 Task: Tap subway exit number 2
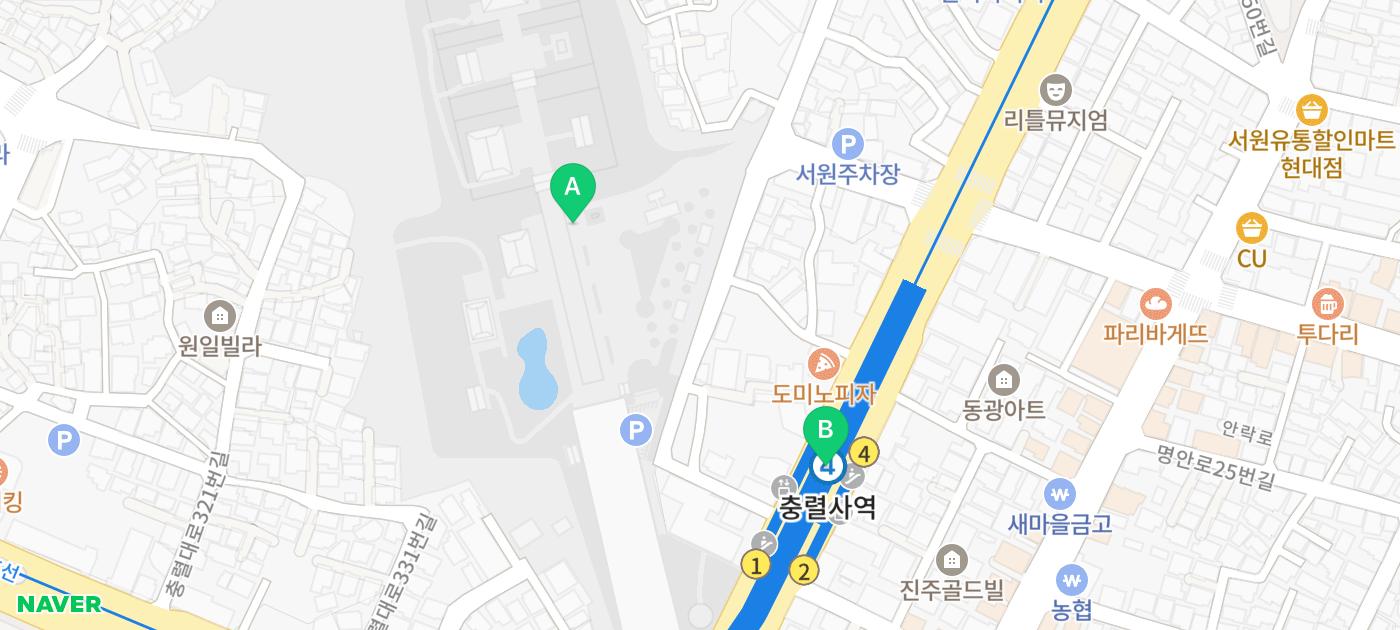[803, 572]
